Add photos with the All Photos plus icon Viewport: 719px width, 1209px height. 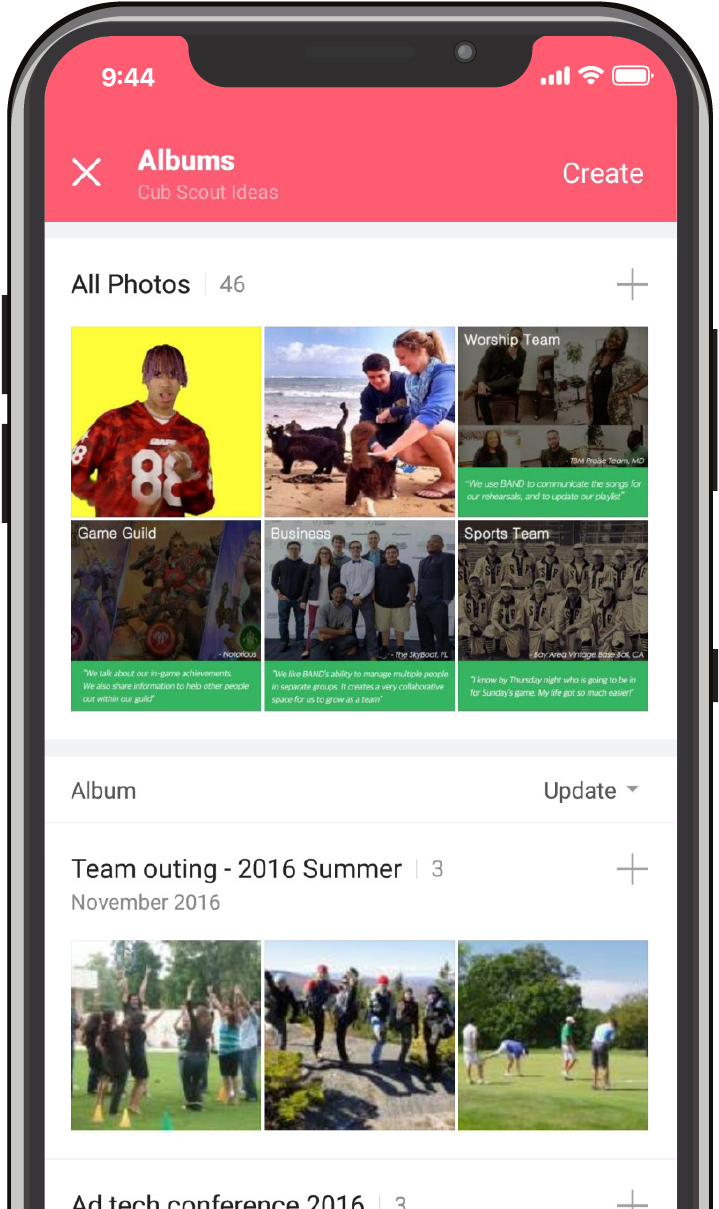(x=631, y=285)
